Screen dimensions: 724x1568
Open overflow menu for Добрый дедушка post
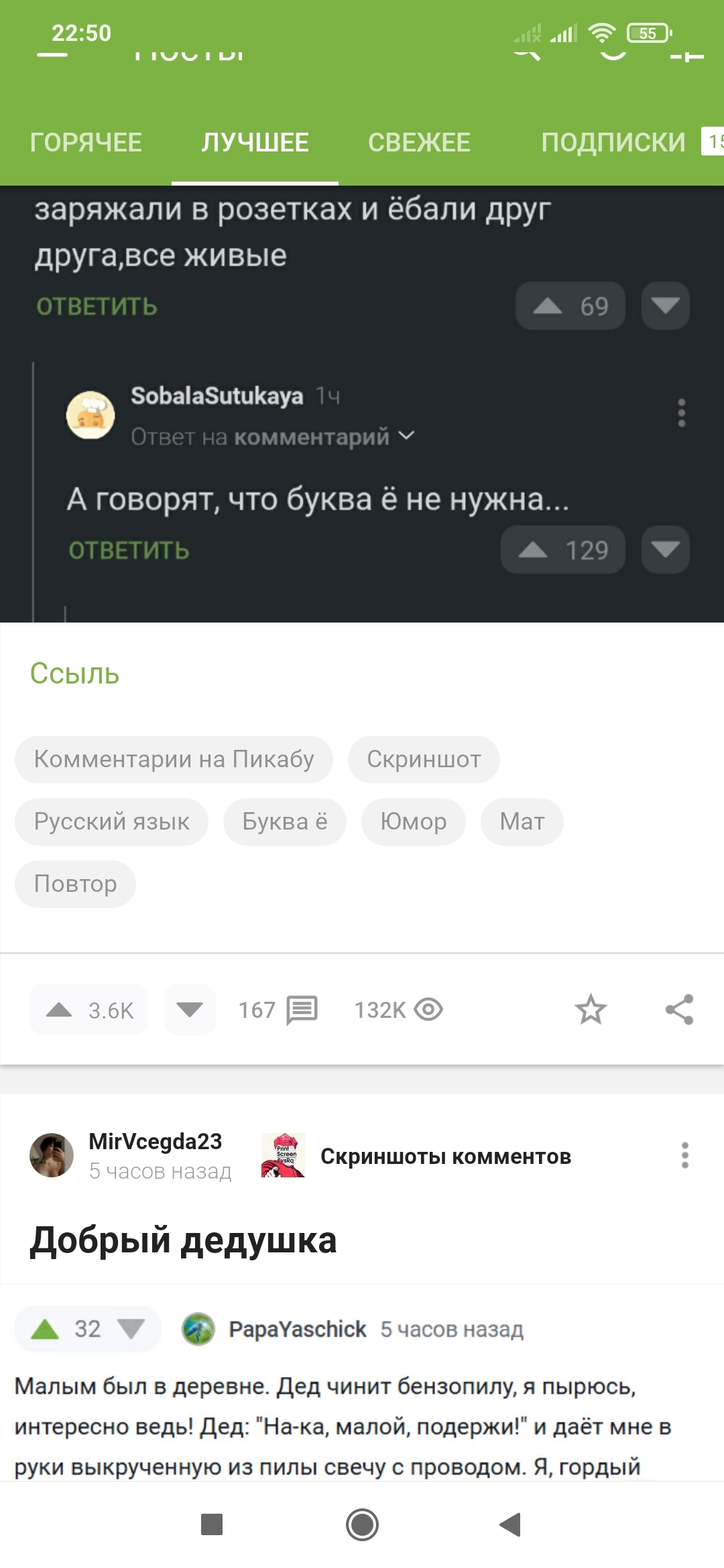tap(684, 1155)
